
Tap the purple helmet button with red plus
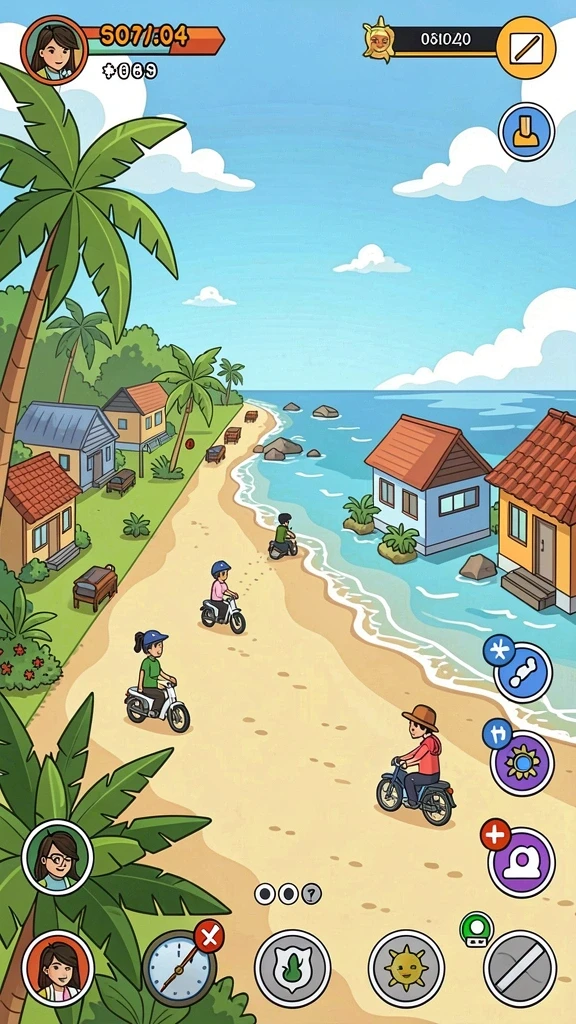(x=522, y=863)
